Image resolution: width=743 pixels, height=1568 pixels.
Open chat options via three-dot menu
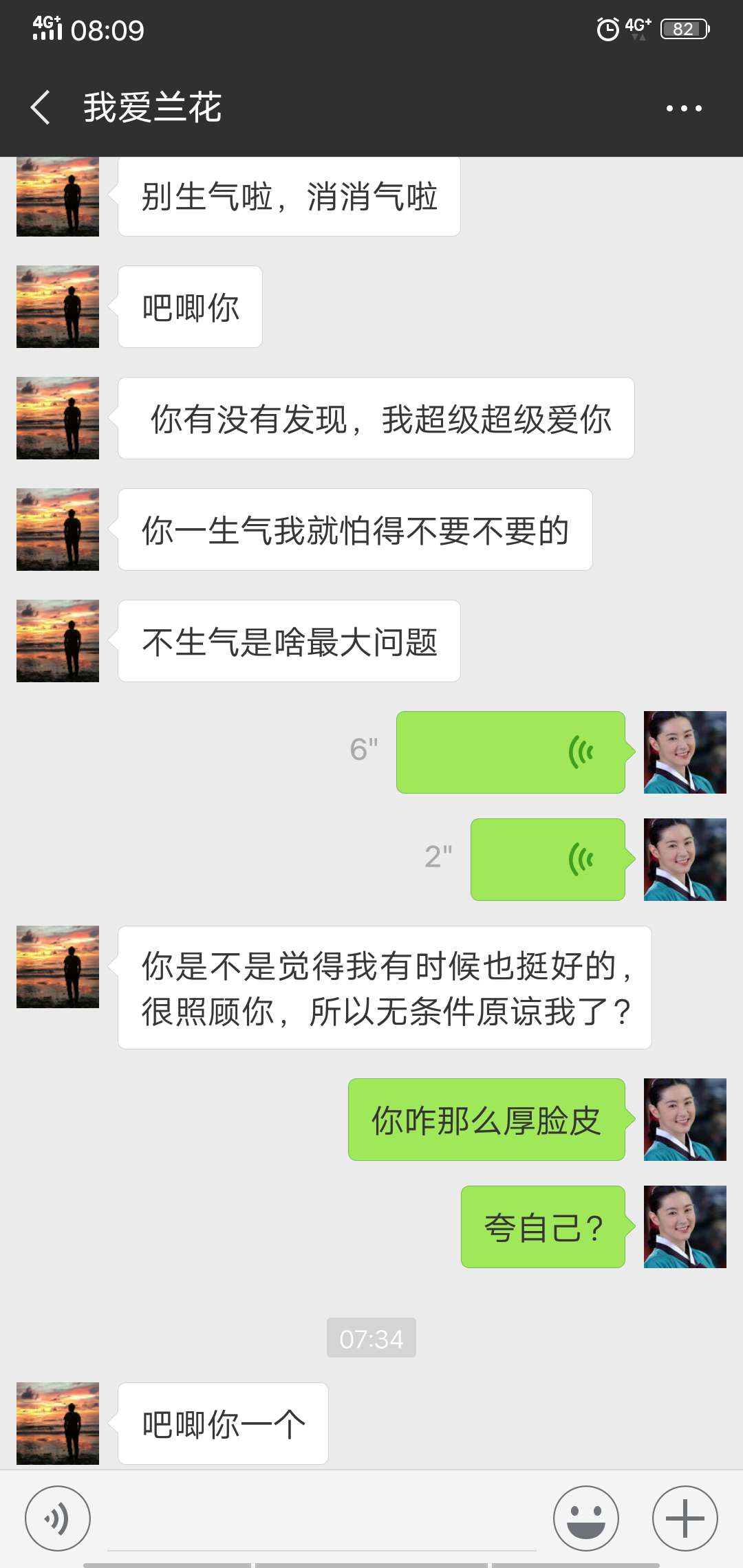click(684, 107)
